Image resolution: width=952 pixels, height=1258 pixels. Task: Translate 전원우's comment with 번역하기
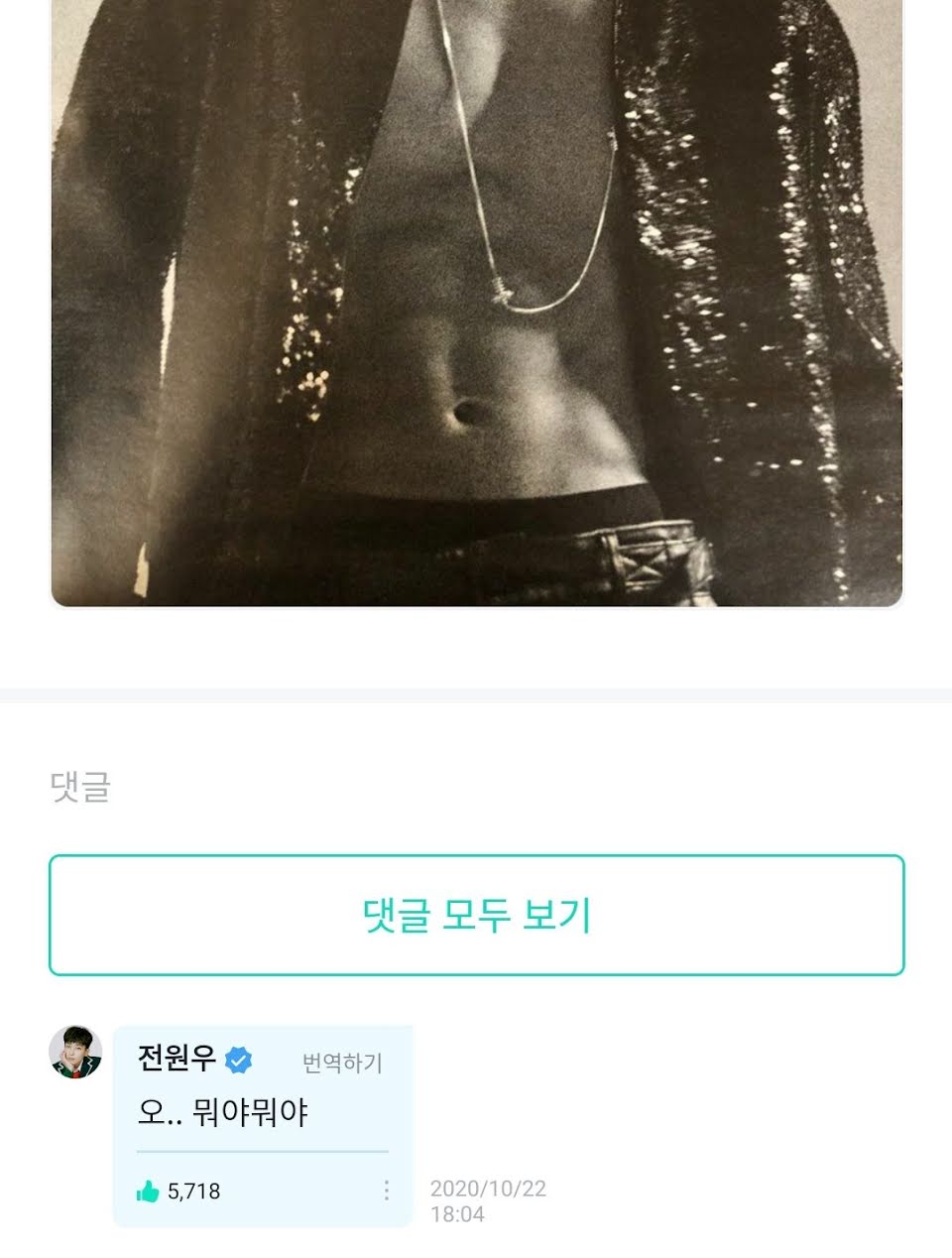(342, 1063)
